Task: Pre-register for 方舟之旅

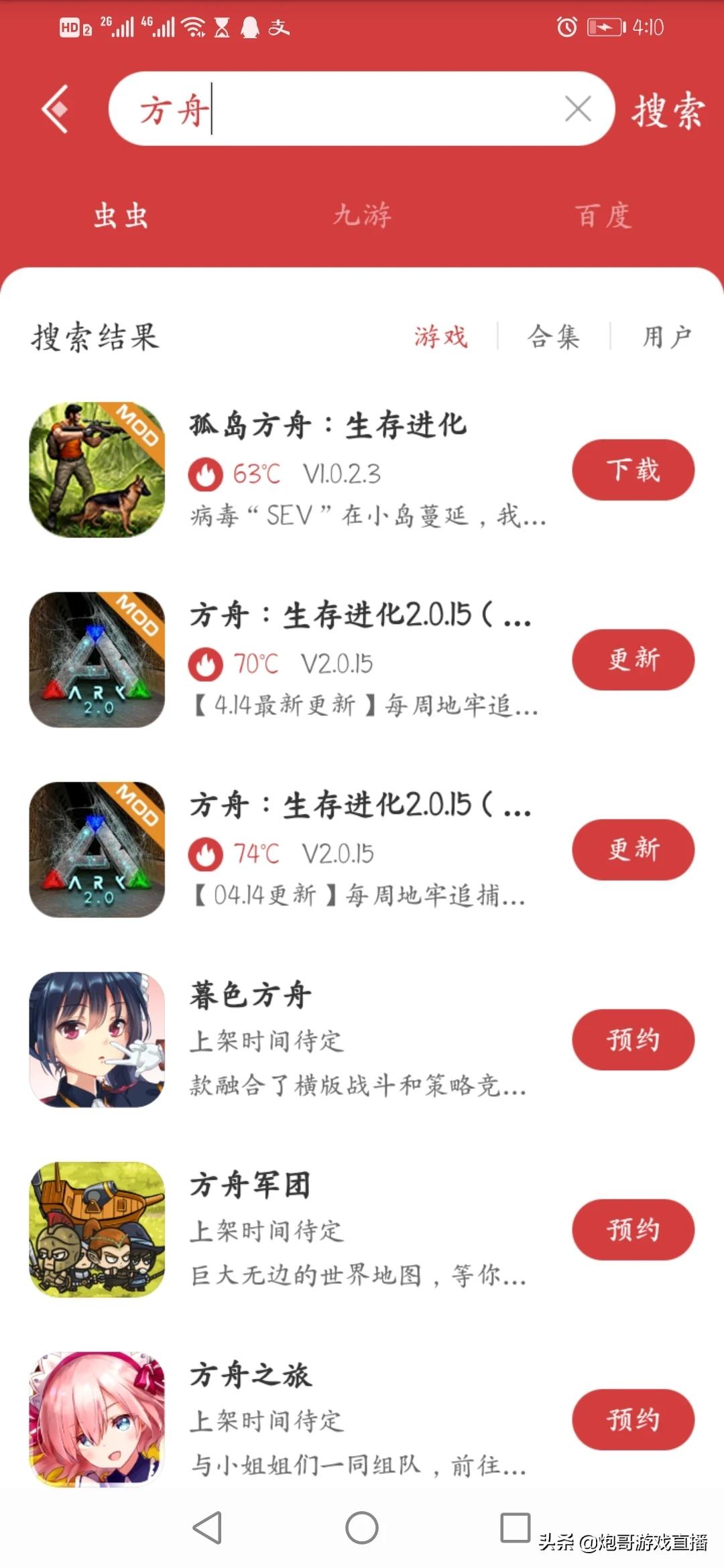Action: (x=633, y=1419)
